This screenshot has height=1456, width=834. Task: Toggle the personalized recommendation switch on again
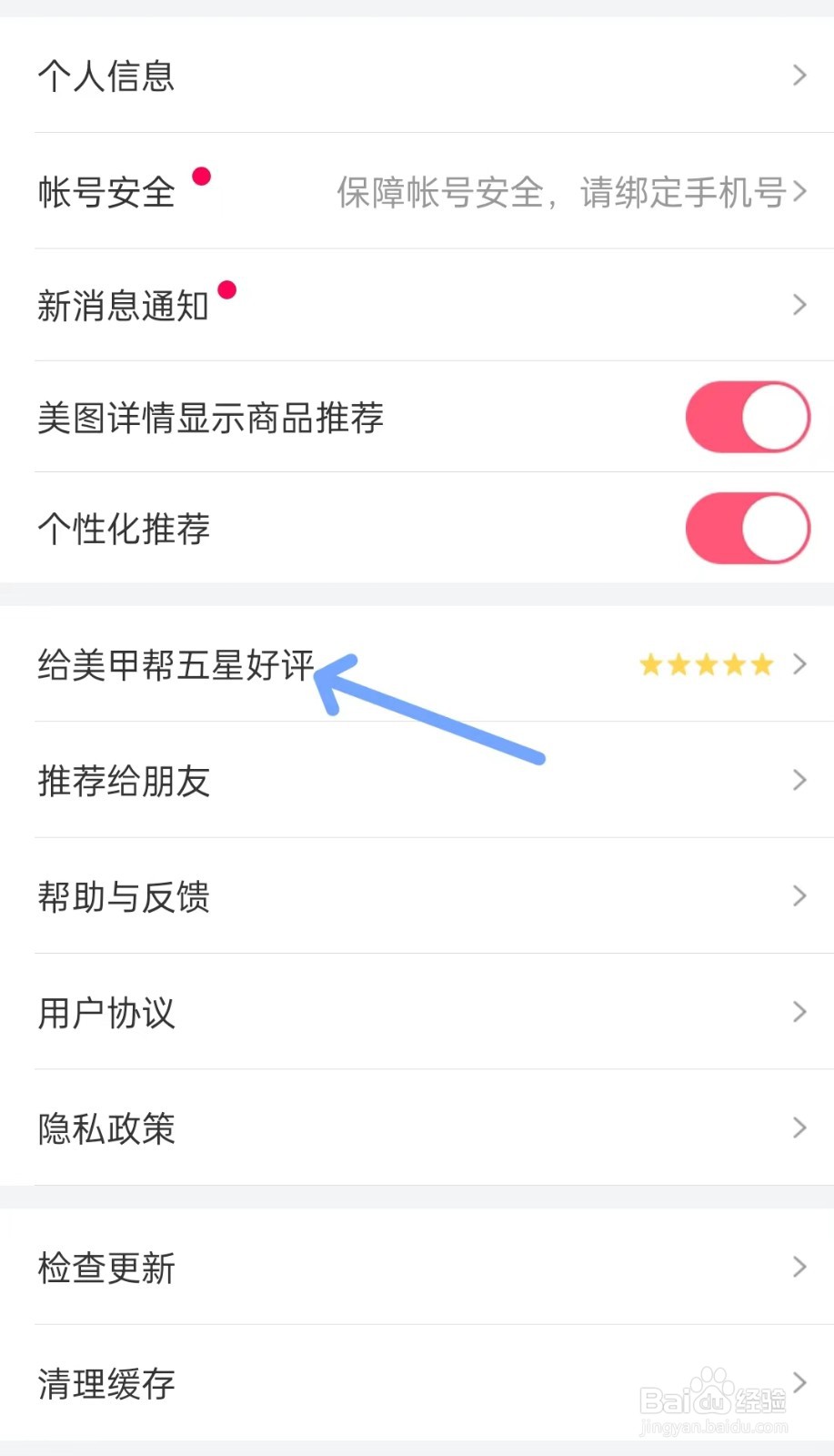point(748,528)
